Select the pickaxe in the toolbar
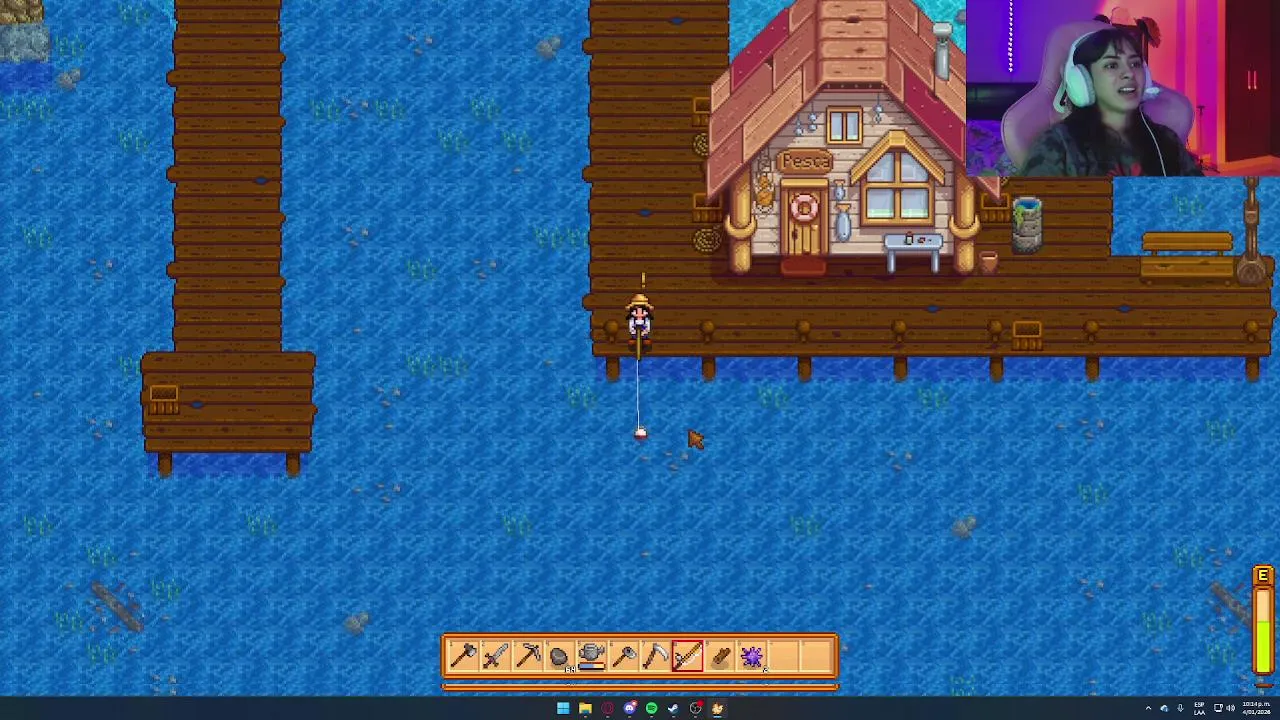The width and height of the screenshot is (1280, 720). coord(527,656)
